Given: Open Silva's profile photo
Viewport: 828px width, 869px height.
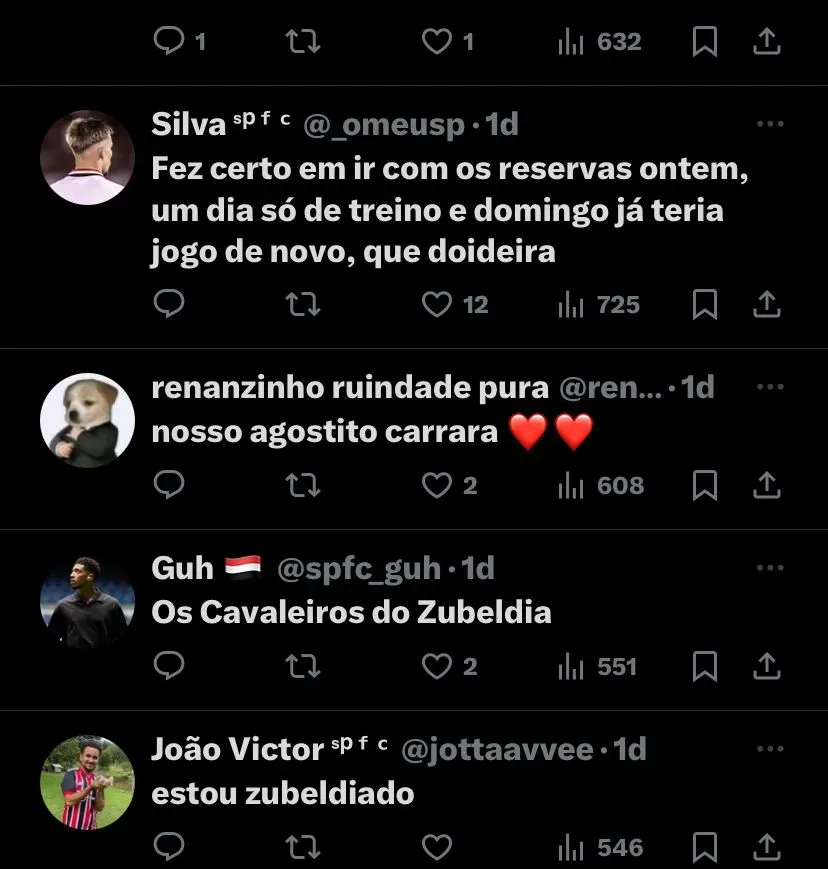Looking at the screenshot, I should click(87, 158).
